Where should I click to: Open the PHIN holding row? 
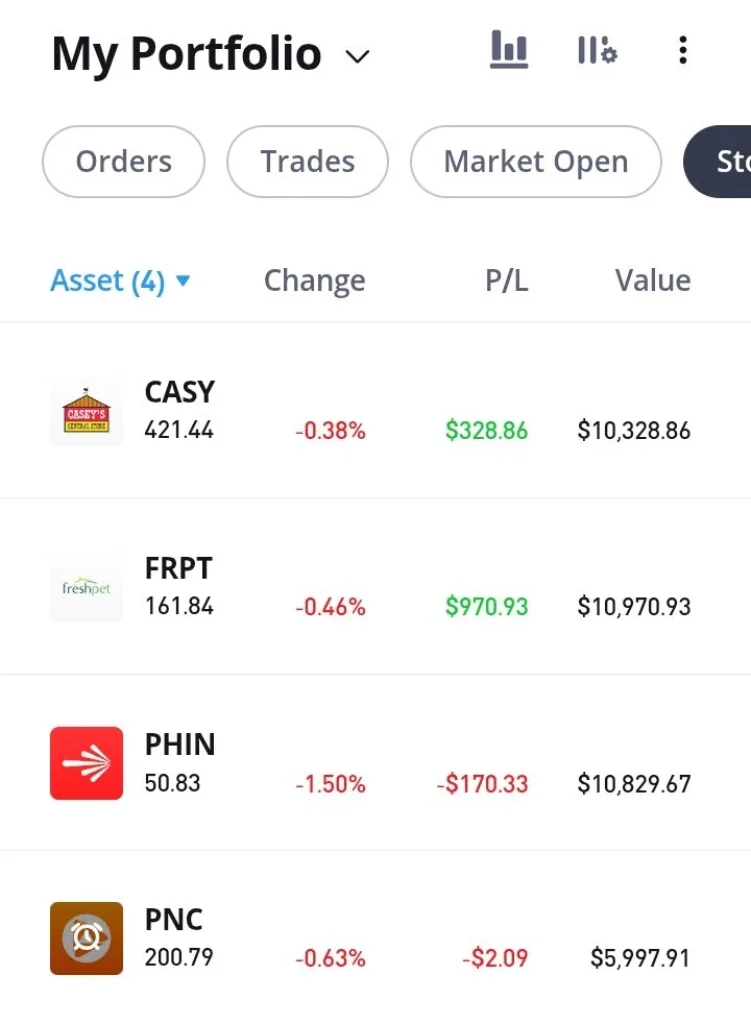(x=375, y=763)
